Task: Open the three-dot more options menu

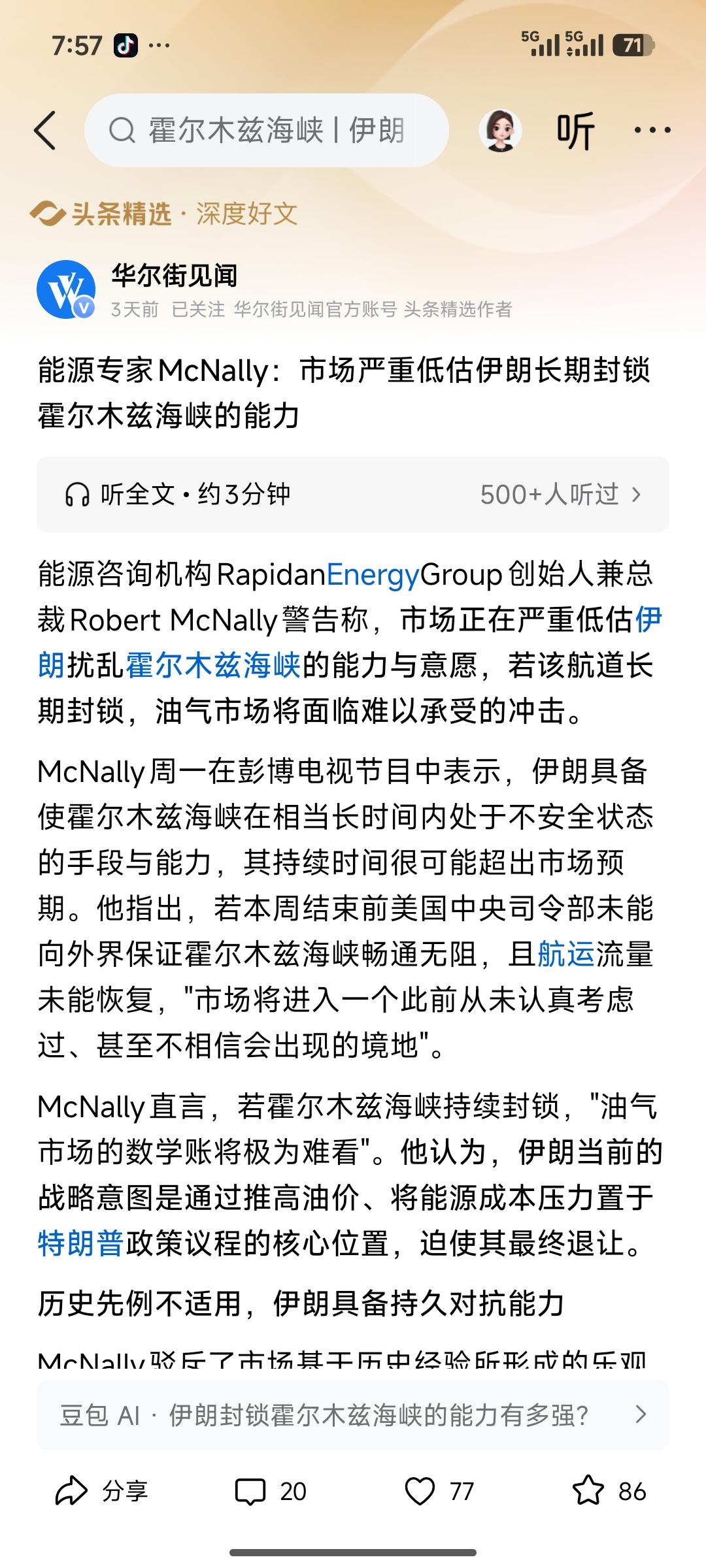Action: pyautogui.click(x=654, y=129)
